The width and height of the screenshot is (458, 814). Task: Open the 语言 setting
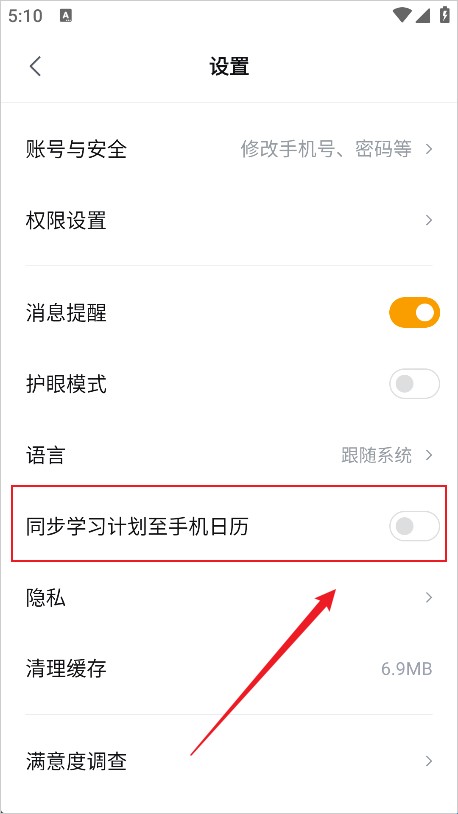tap(229, 455)
